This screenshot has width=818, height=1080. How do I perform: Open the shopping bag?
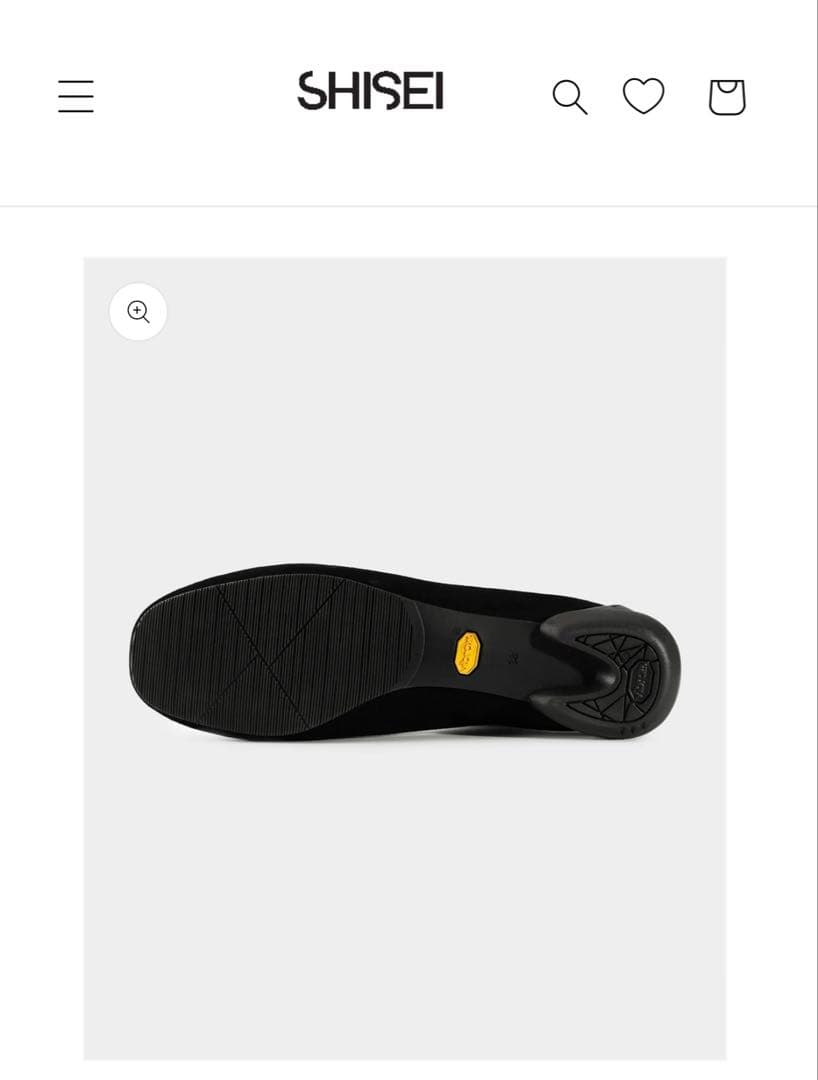[x=727, y=97]
